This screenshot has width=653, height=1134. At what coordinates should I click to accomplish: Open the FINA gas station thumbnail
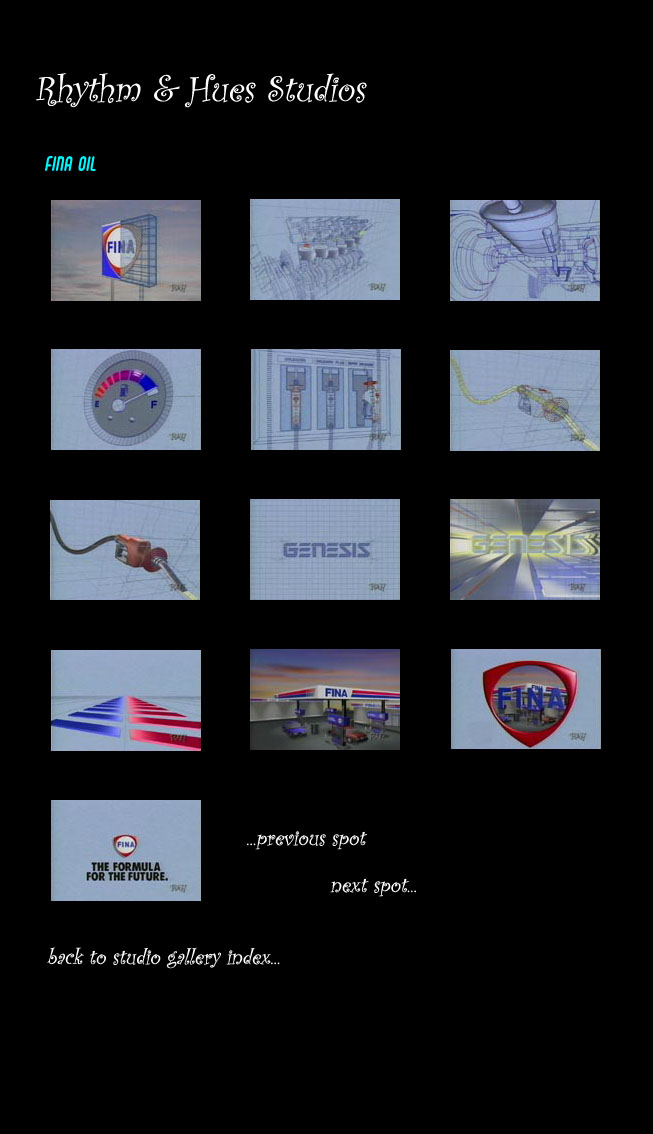pyautogui.click(x=325, y=699)
